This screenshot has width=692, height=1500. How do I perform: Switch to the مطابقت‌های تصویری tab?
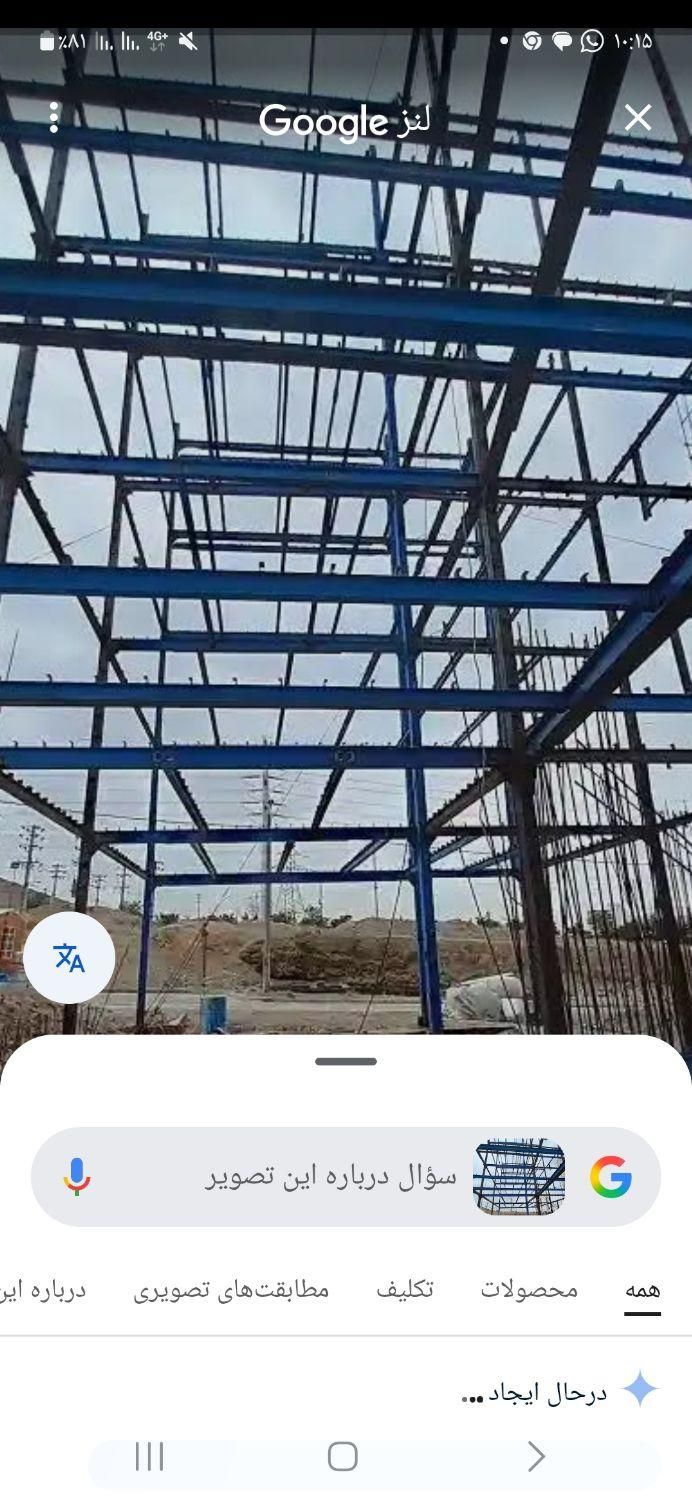(x=231, y=1290)
